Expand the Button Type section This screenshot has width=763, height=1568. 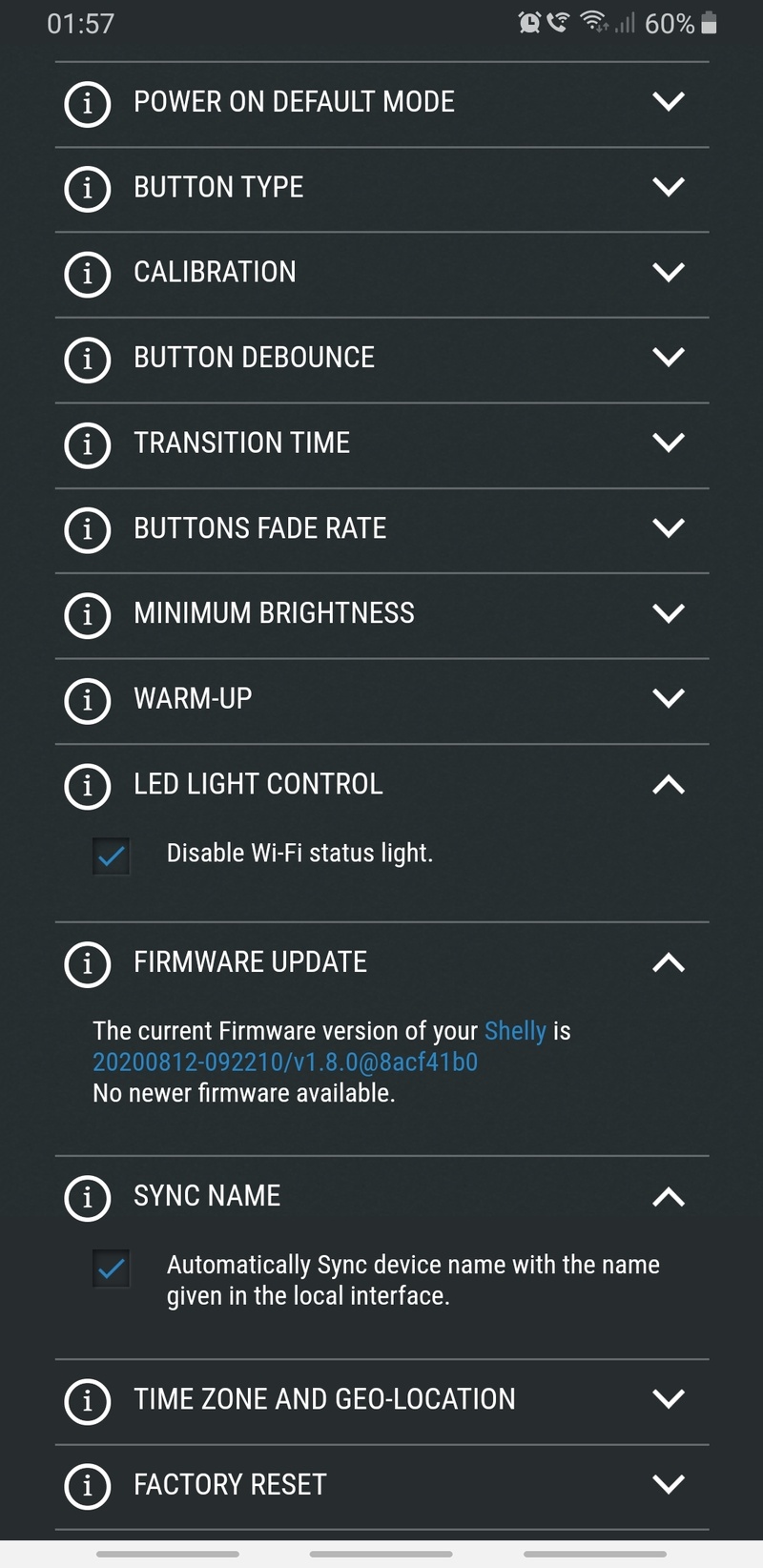(x=668, y=187)
